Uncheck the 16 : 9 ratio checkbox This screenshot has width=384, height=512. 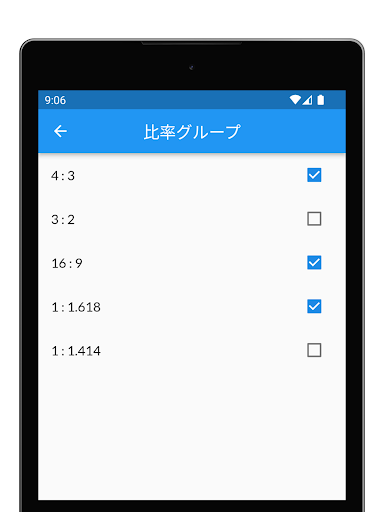(x=314, y=263)
